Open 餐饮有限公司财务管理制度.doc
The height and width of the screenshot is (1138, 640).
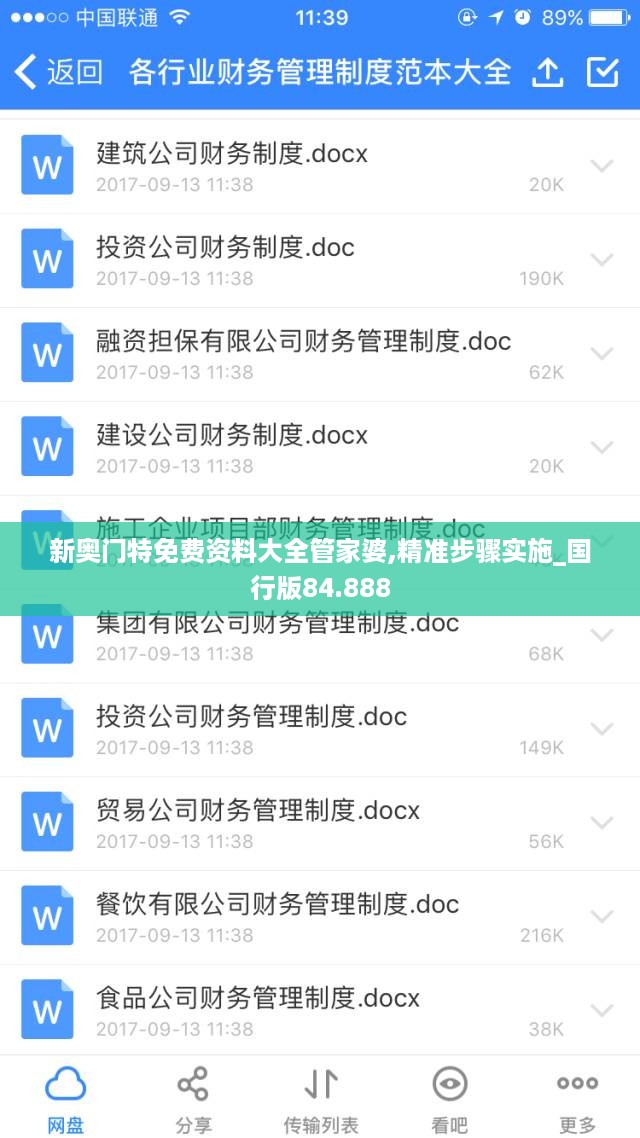coord(320,917)
